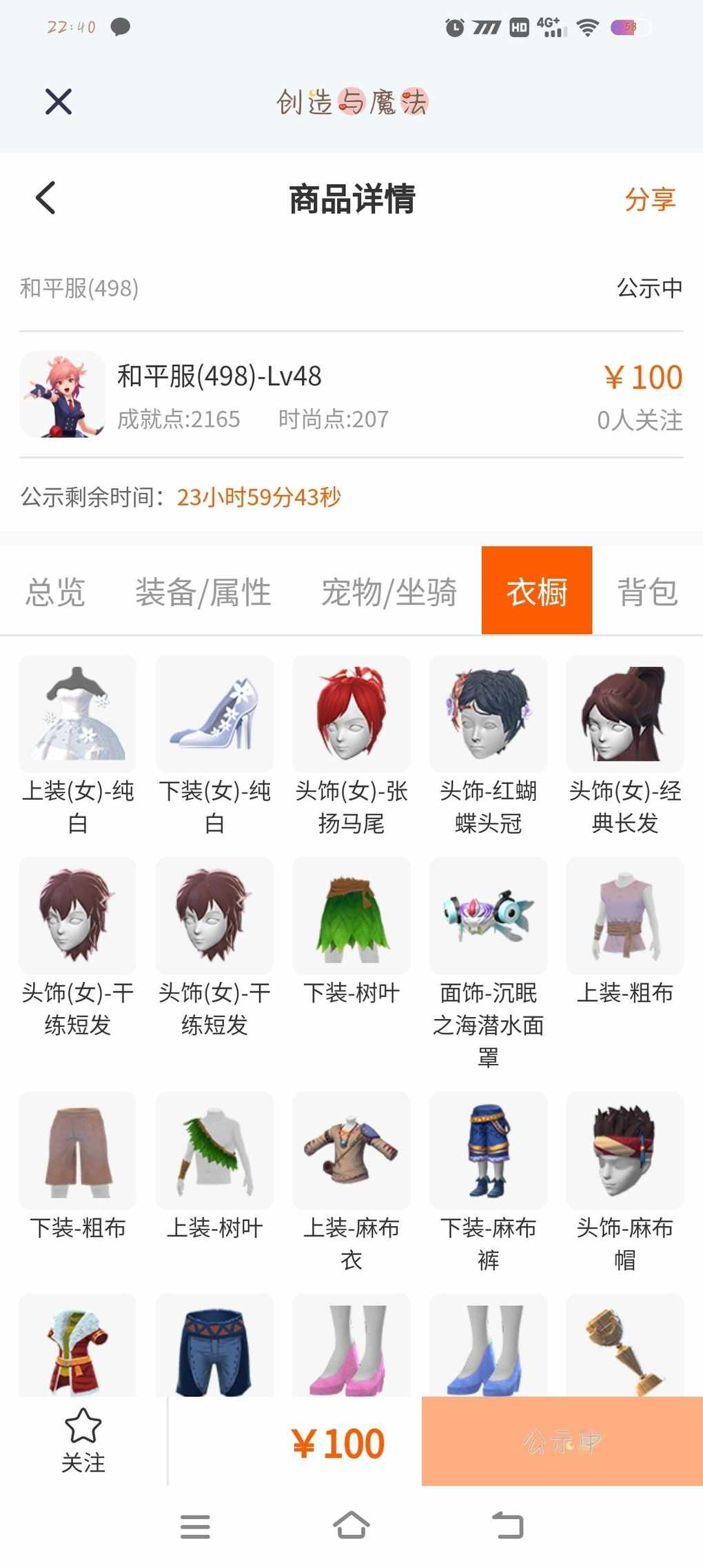Tap the 公示中 button
The image size is (703, 1568).
click(562, 1441)
